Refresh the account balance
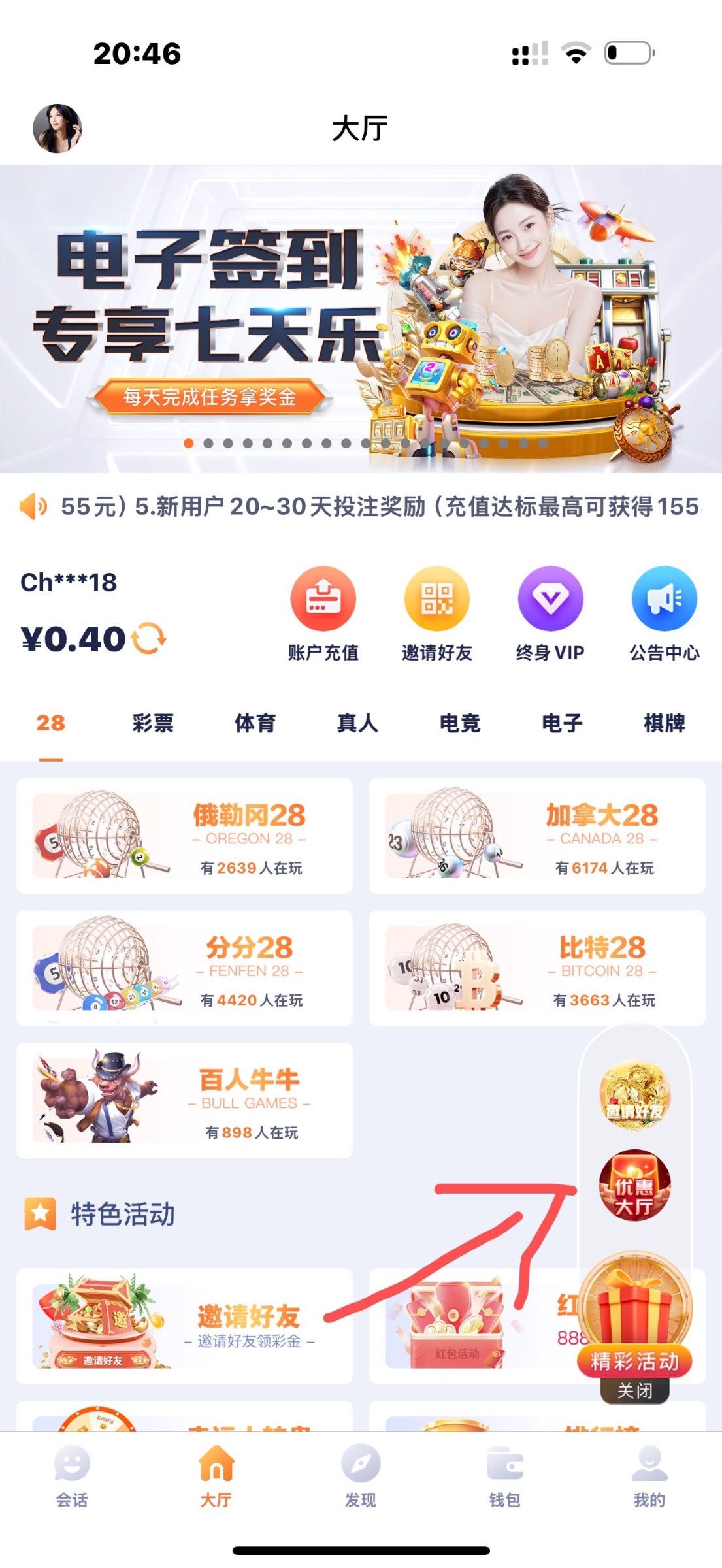 pos(149,638)
